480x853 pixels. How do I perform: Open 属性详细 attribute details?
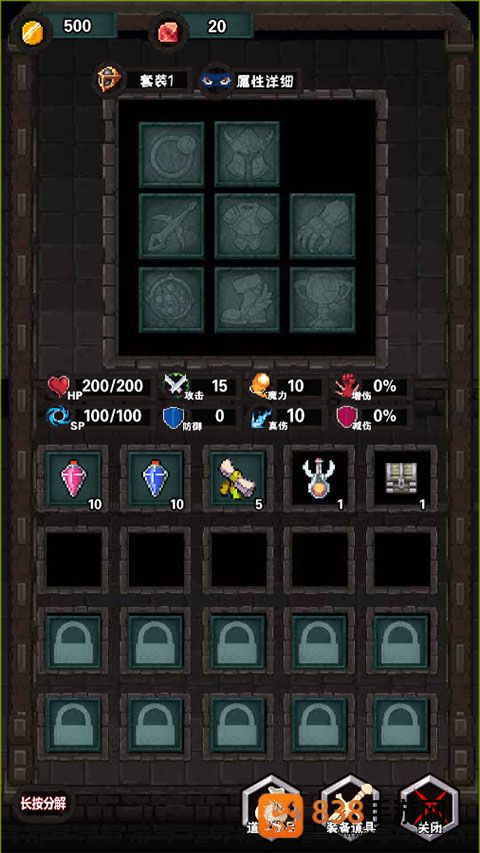(251, 81)
